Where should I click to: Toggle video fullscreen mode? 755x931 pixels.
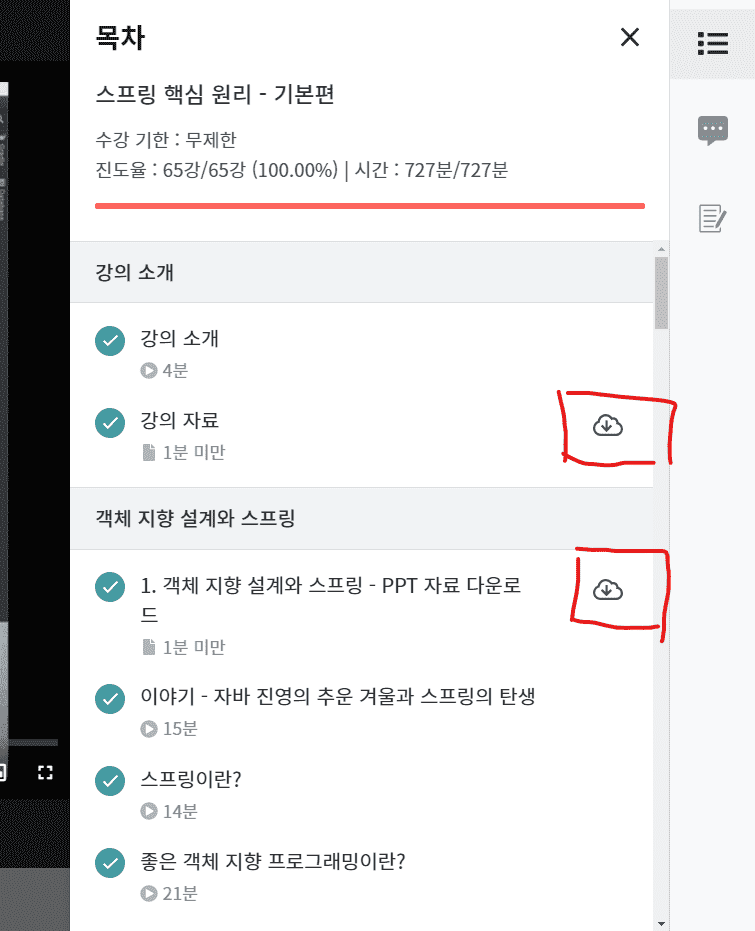(44, 772)
